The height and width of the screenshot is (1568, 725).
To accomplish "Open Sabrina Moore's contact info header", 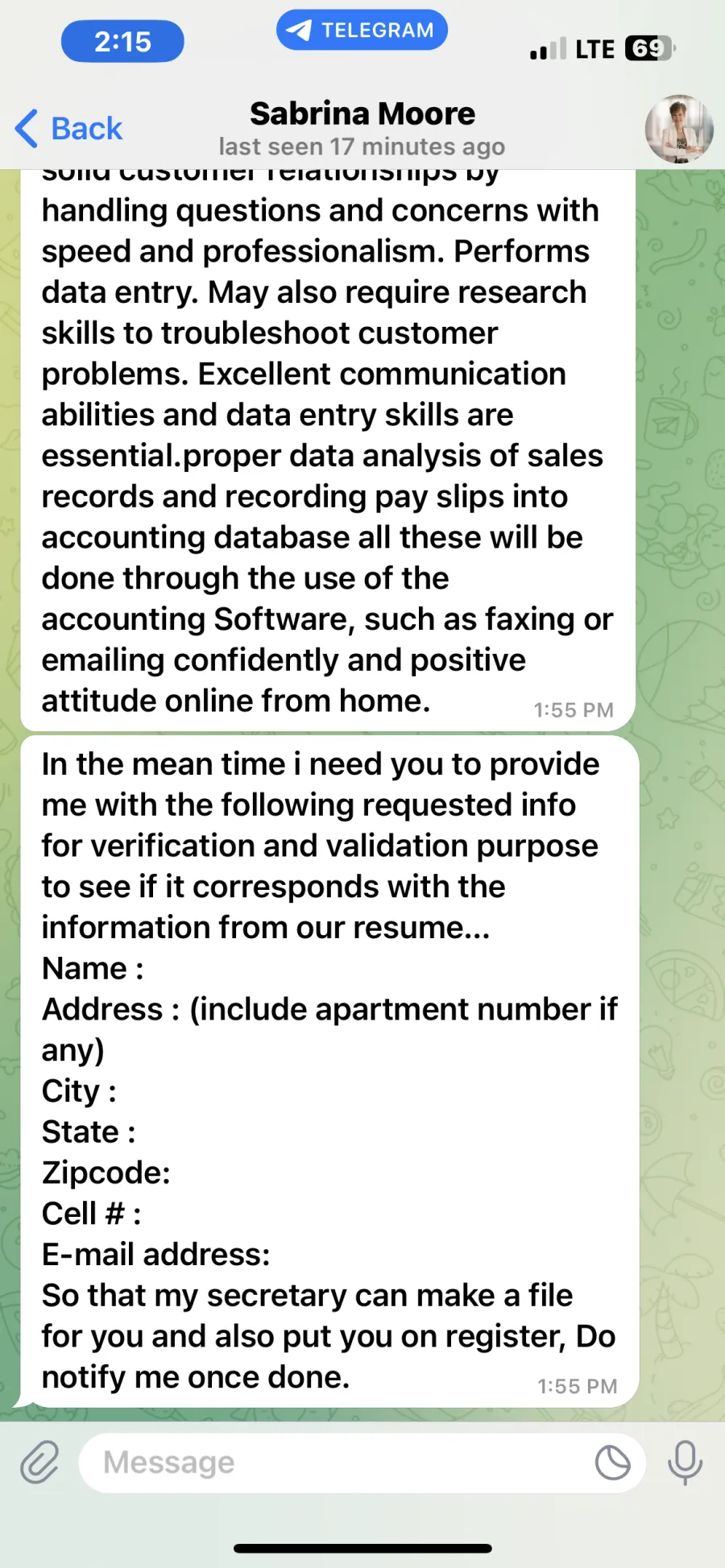I will click(x=362, y=128).
